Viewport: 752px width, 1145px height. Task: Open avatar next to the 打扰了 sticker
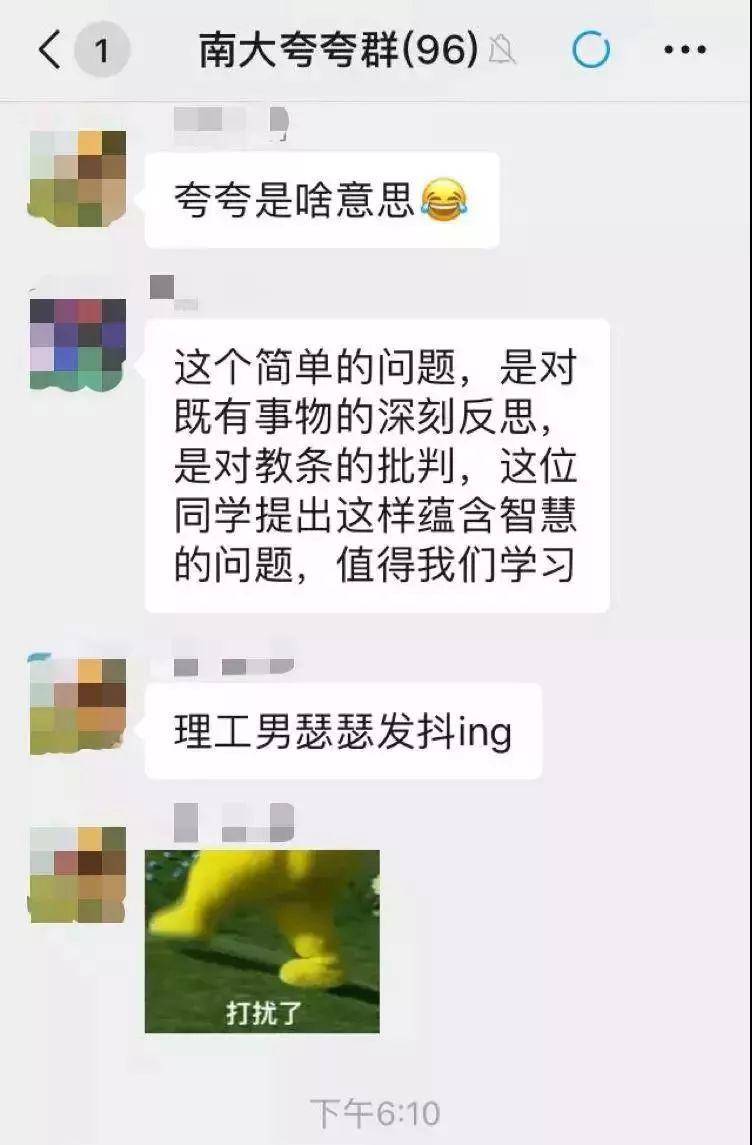78,874
